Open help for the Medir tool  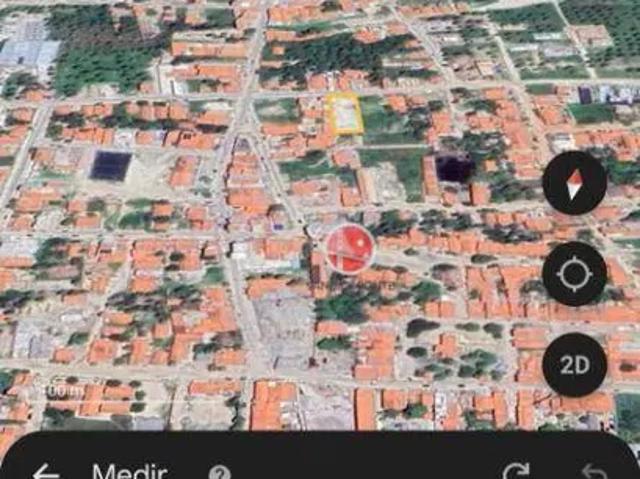pyautogui.click(x=219, y=473)
